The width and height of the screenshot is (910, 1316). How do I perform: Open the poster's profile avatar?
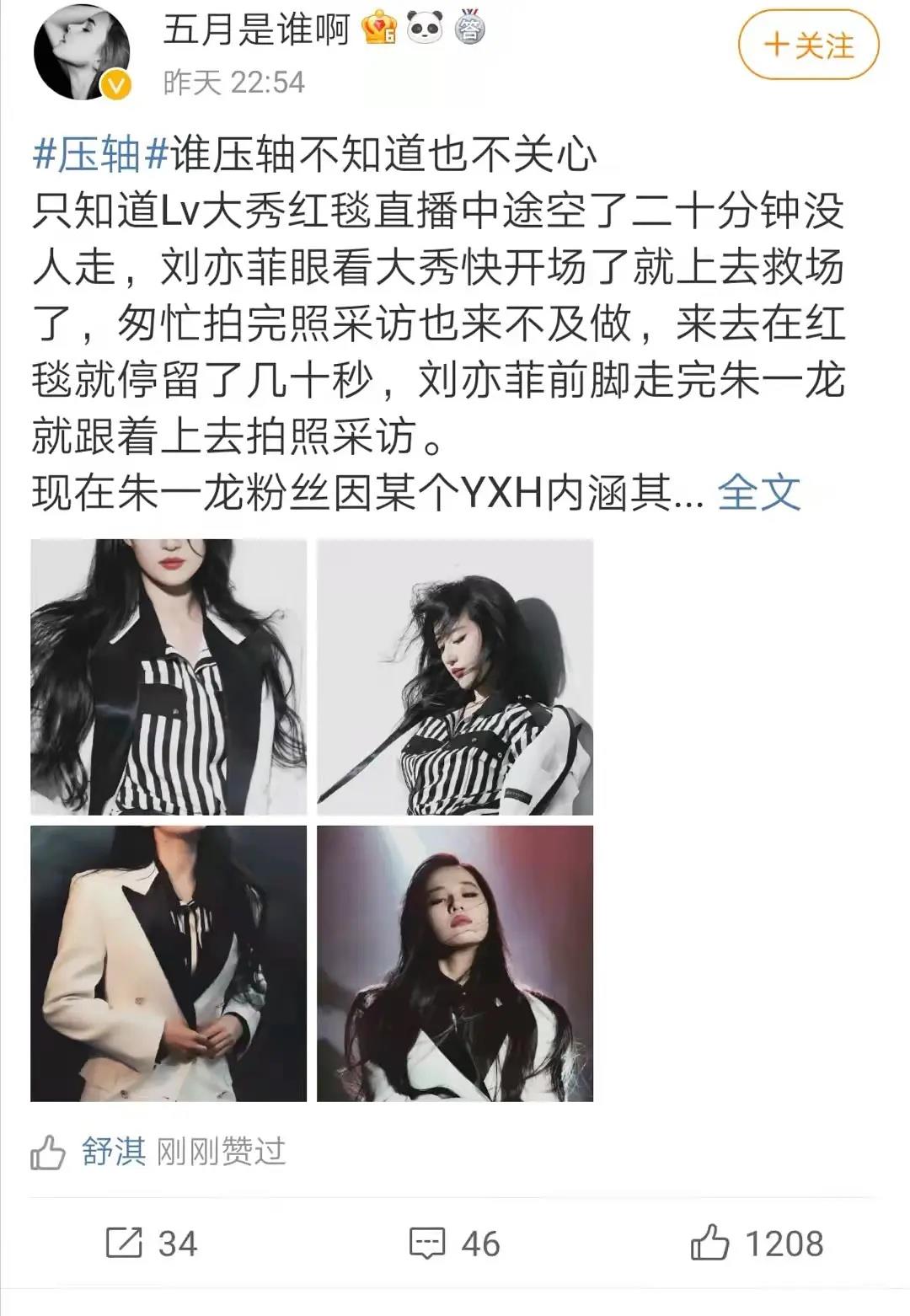[83, 51]
